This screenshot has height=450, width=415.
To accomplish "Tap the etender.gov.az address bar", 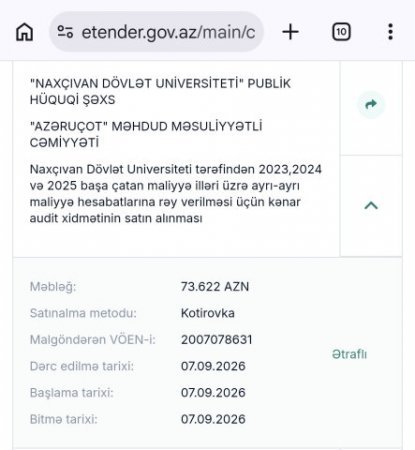I will pyautogui.click(x=157, y=32).
